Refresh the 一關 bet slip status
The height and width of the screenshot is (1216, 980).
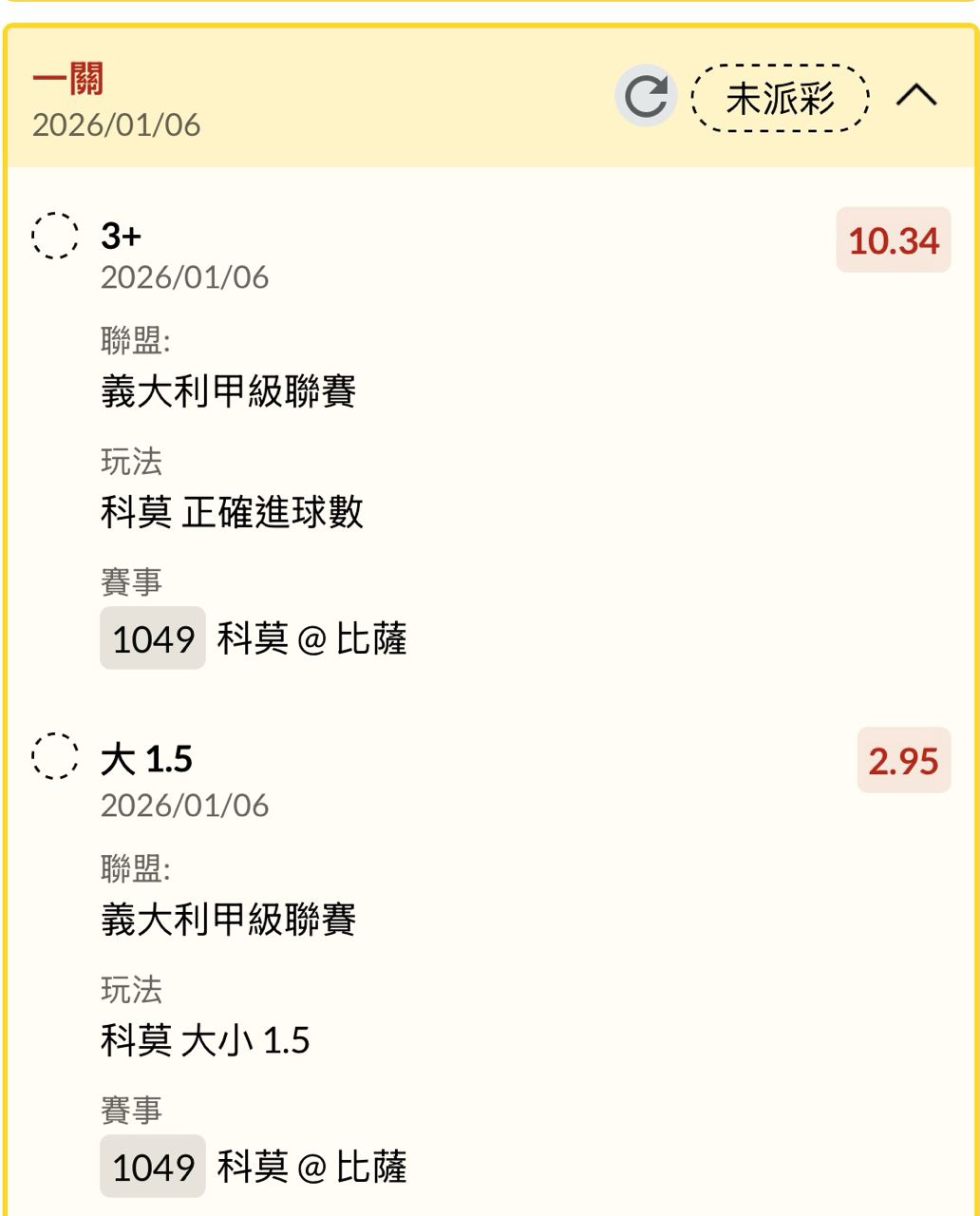(646, 96)
